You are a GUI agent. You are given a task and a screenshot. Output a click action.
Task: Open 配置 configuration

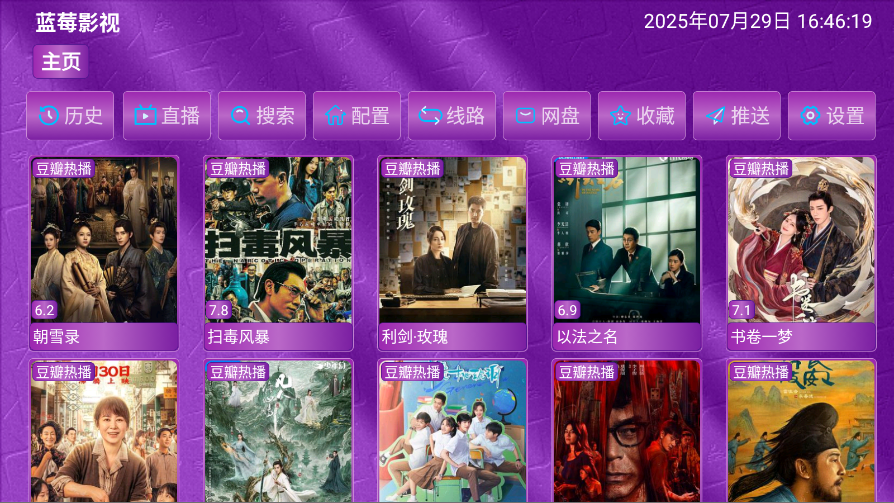pos(357,116)
